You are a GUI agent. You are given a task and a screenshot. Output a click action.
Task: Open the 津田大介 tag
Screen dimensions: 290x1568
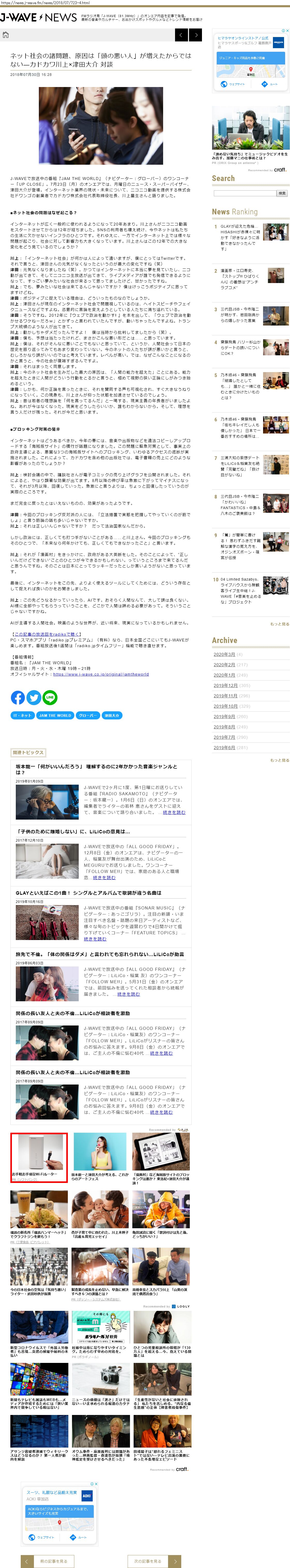click(x=112, y=715)
